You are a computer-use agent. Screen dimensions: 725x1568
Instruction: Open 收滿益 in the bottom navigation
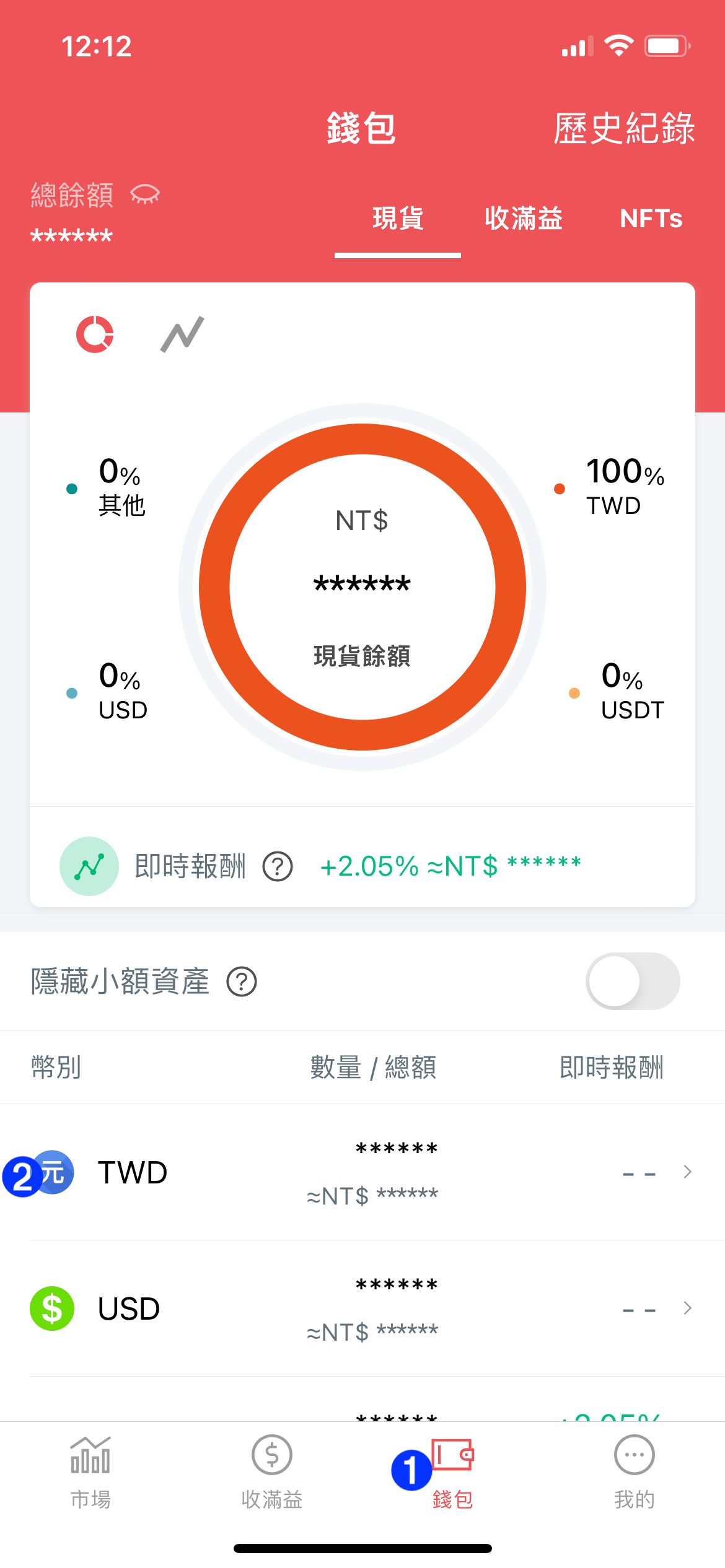click(x=272, y=1473)
